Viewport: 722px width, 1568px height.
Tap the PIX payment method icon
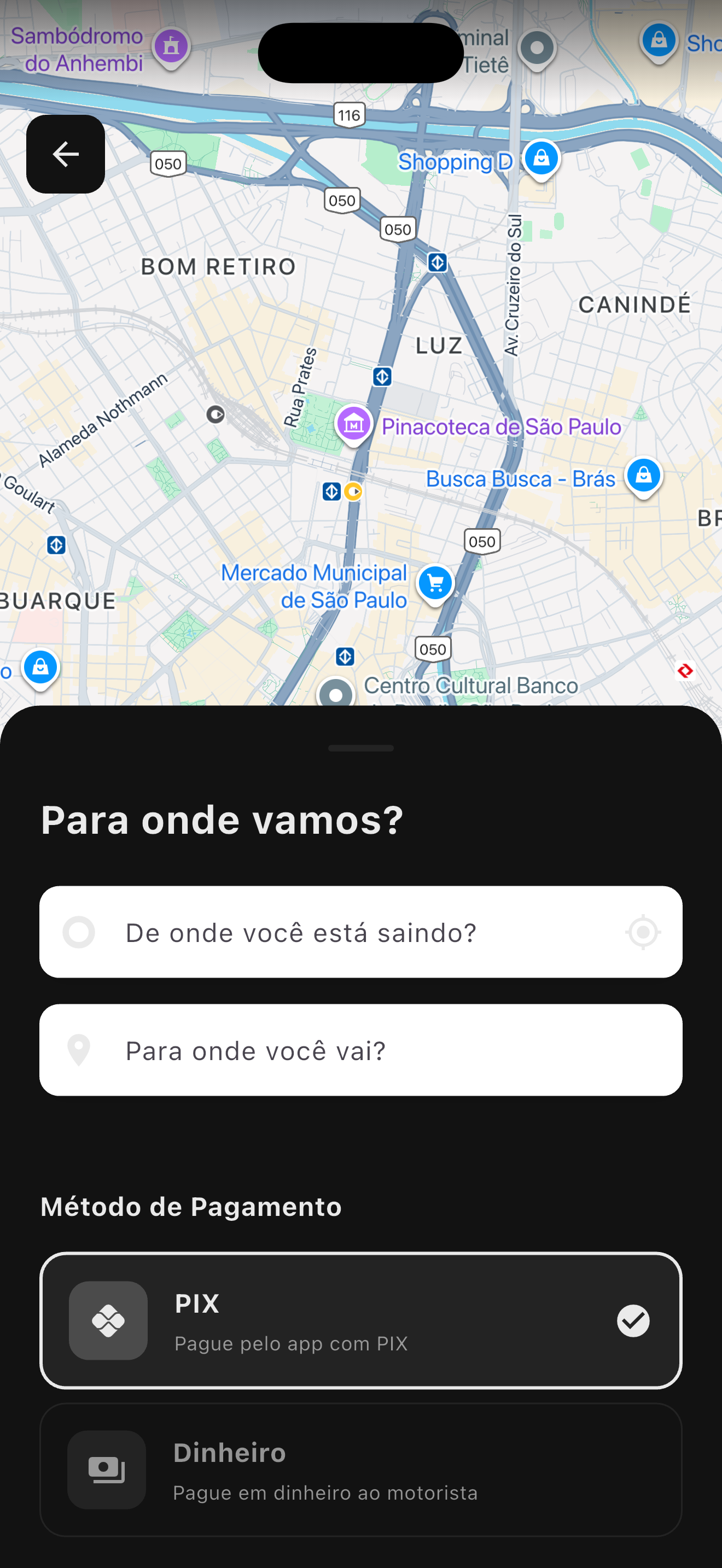[x=108, y=1321]
